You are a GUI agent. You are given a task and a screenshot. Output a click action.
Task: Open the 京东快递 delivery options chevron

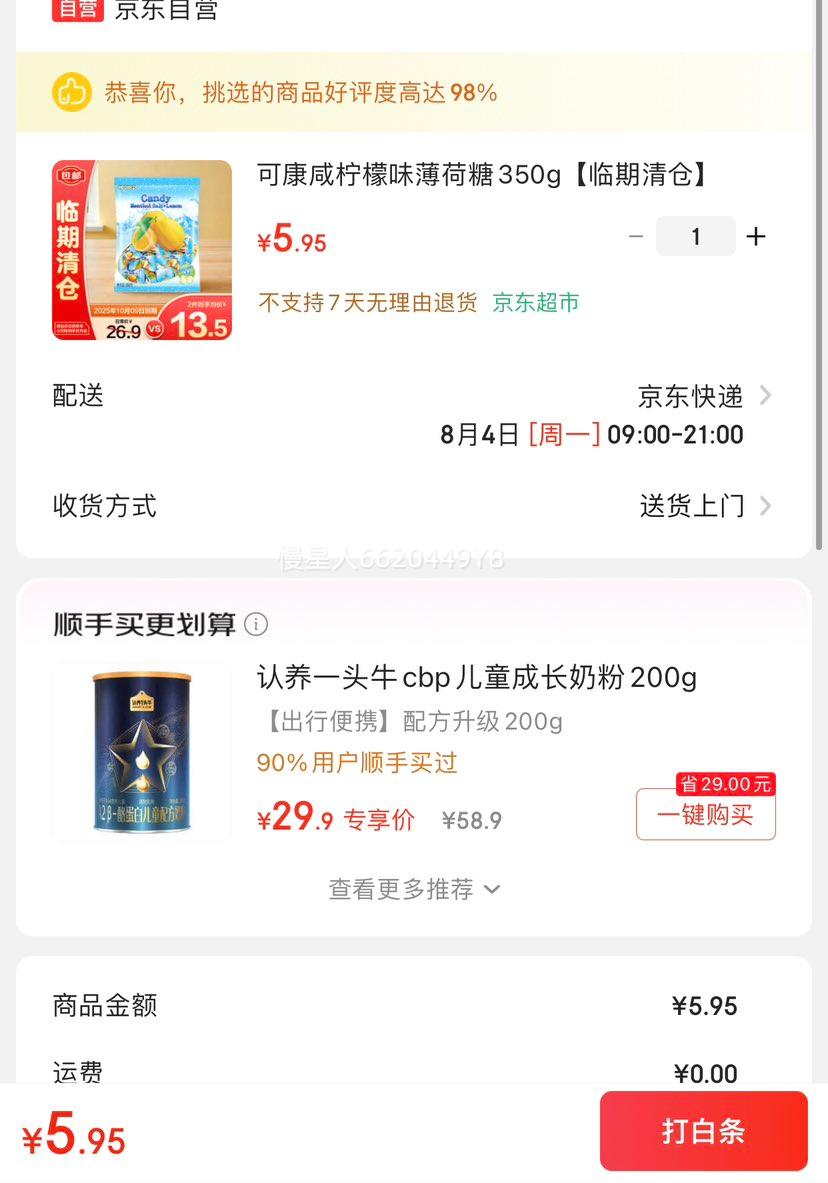click(x=764, y=395)
